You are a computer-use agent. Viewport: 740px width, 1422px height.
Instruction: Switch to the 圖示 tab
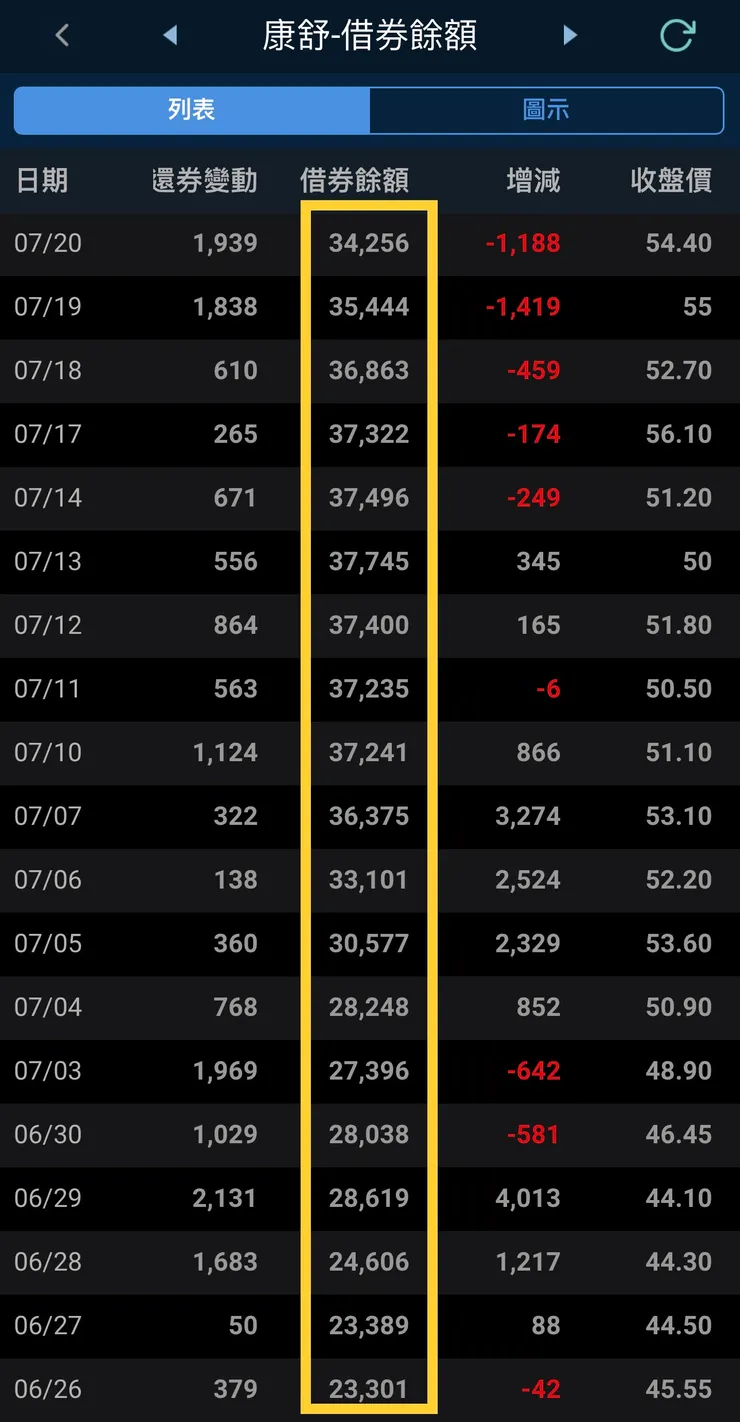click(x=546, y=110)
